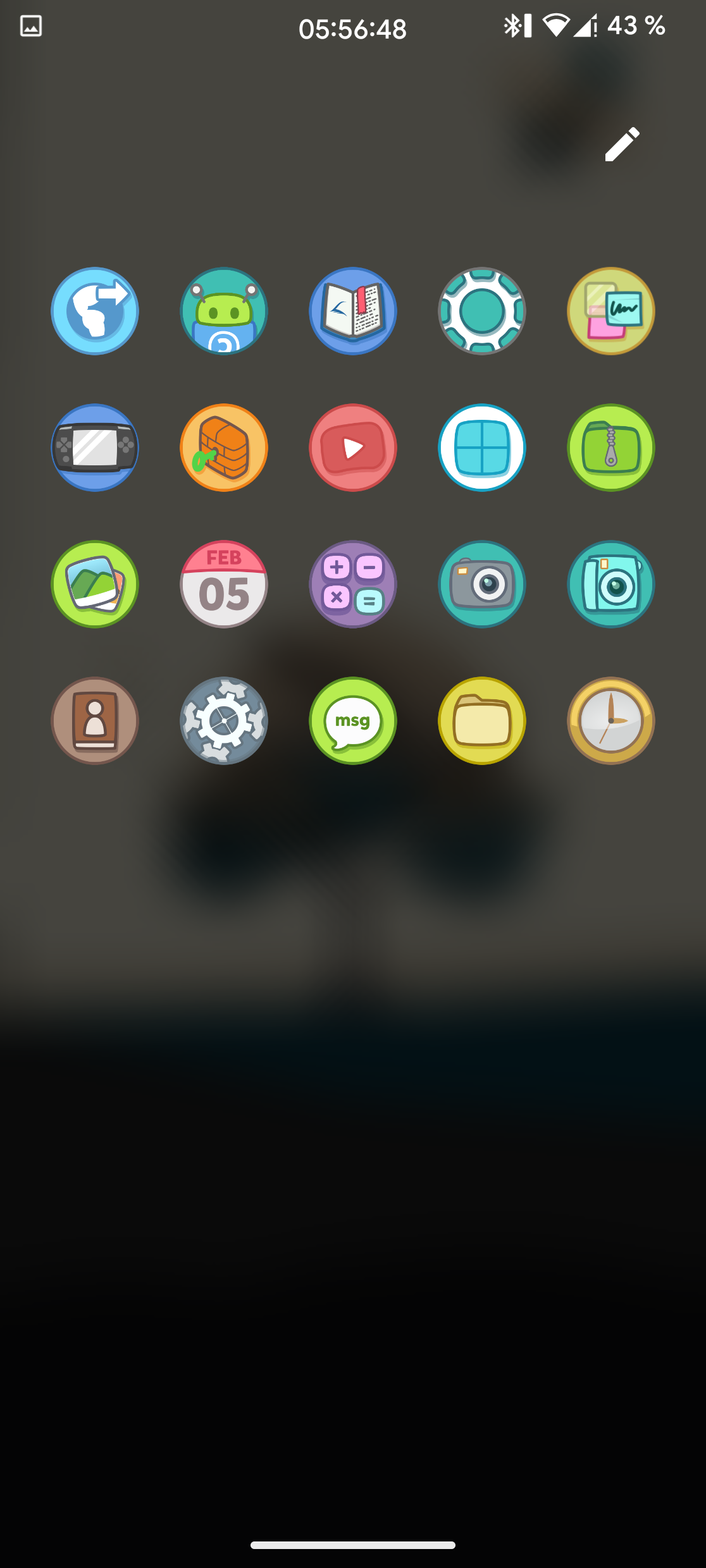This screenshot has width=706, height=1568.
Task: Open the cyan instant camera app
Action: click(x=611, y=584)
